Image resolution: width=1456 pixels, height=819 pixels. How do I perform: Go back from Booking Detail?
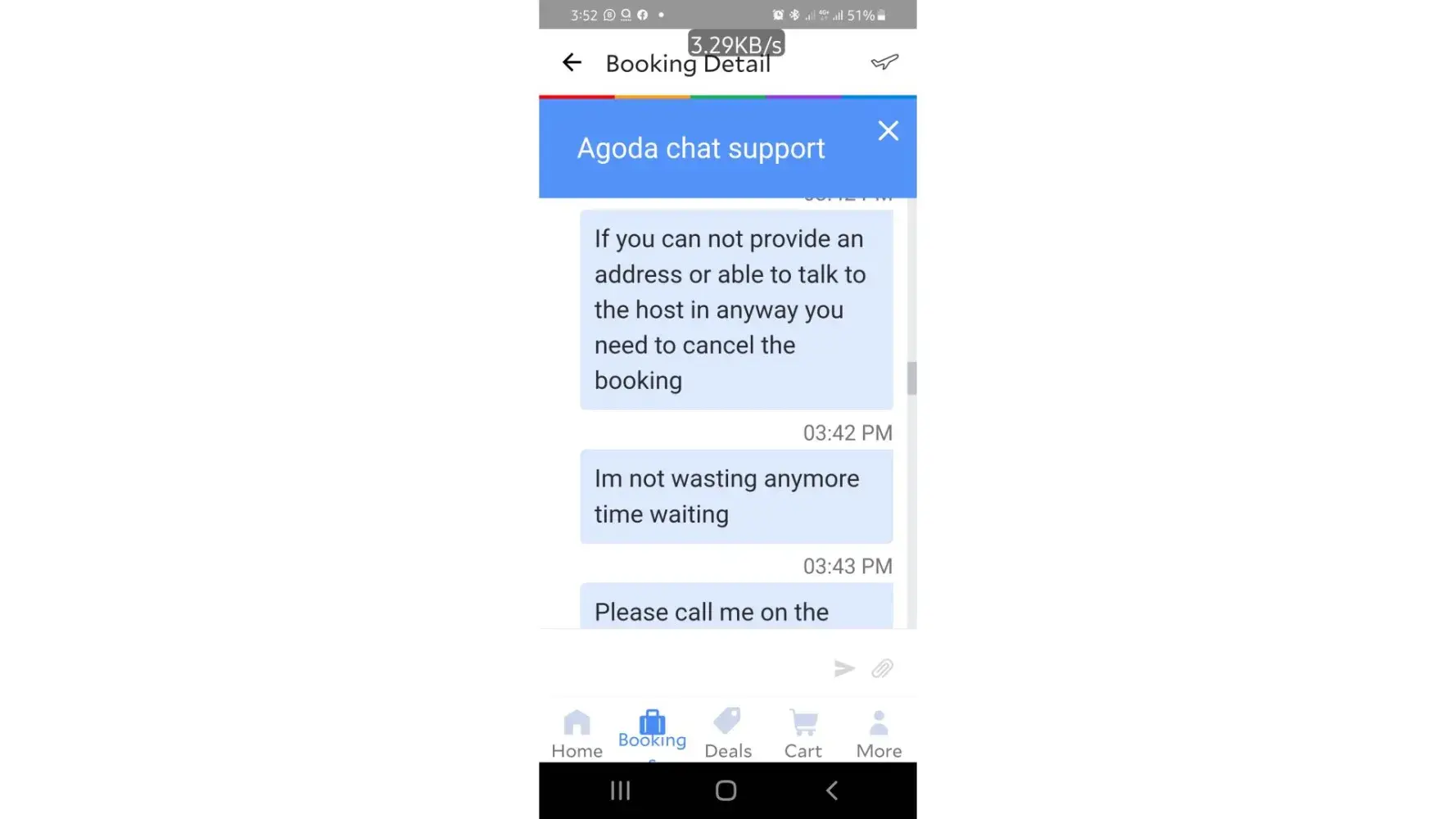[572, 62]
